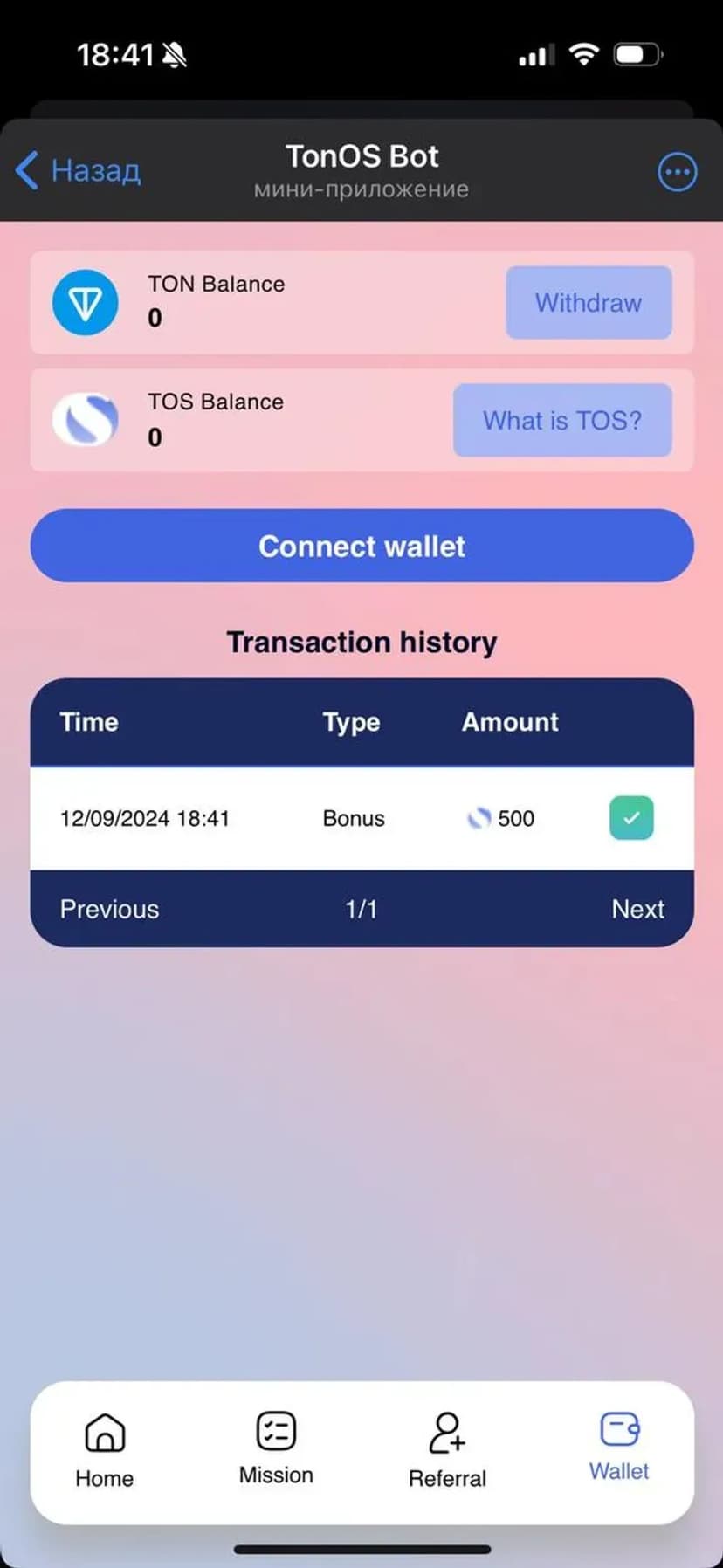Go to Next transaction page
This screenshot has width=723, height=1568.
[637, 909]
